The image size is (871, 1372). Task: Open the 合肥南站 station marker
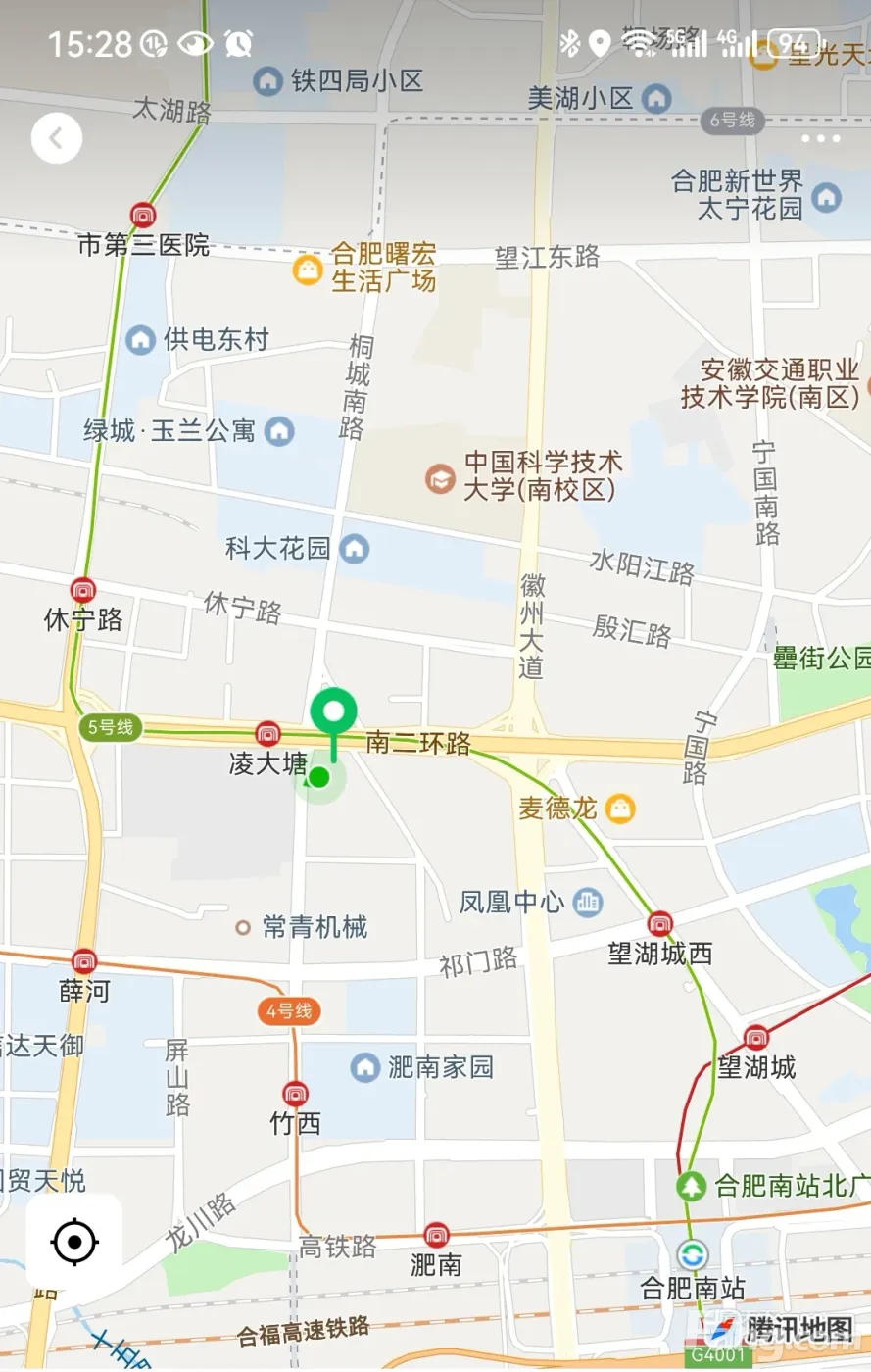pyautogui.click(x=693, y=1255)
